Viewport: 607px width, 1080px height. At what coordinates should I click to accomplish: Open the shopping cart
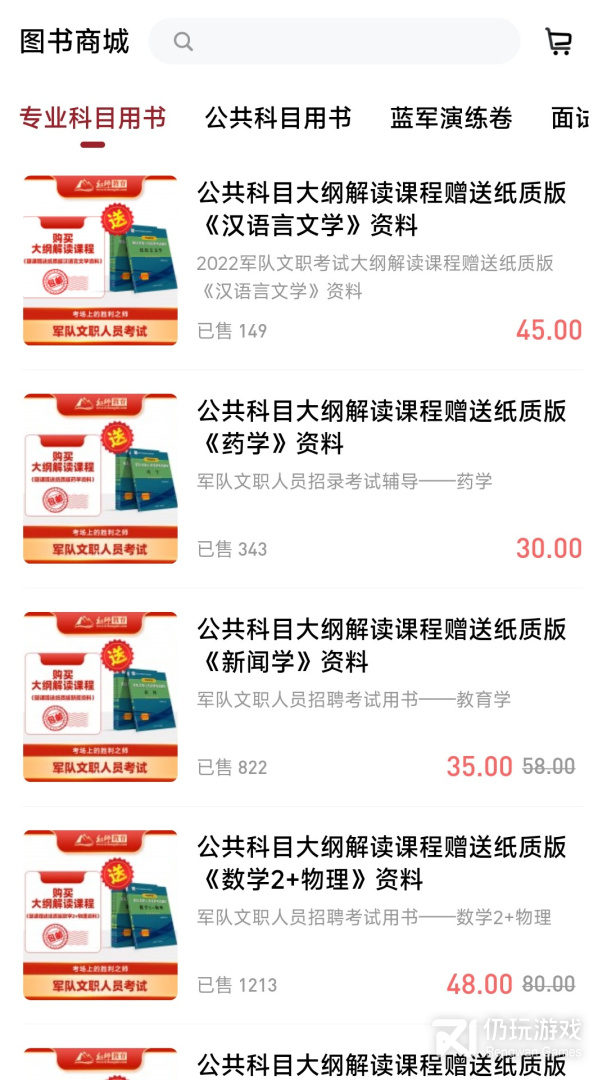pyautogui.click(x=558, y=42)
